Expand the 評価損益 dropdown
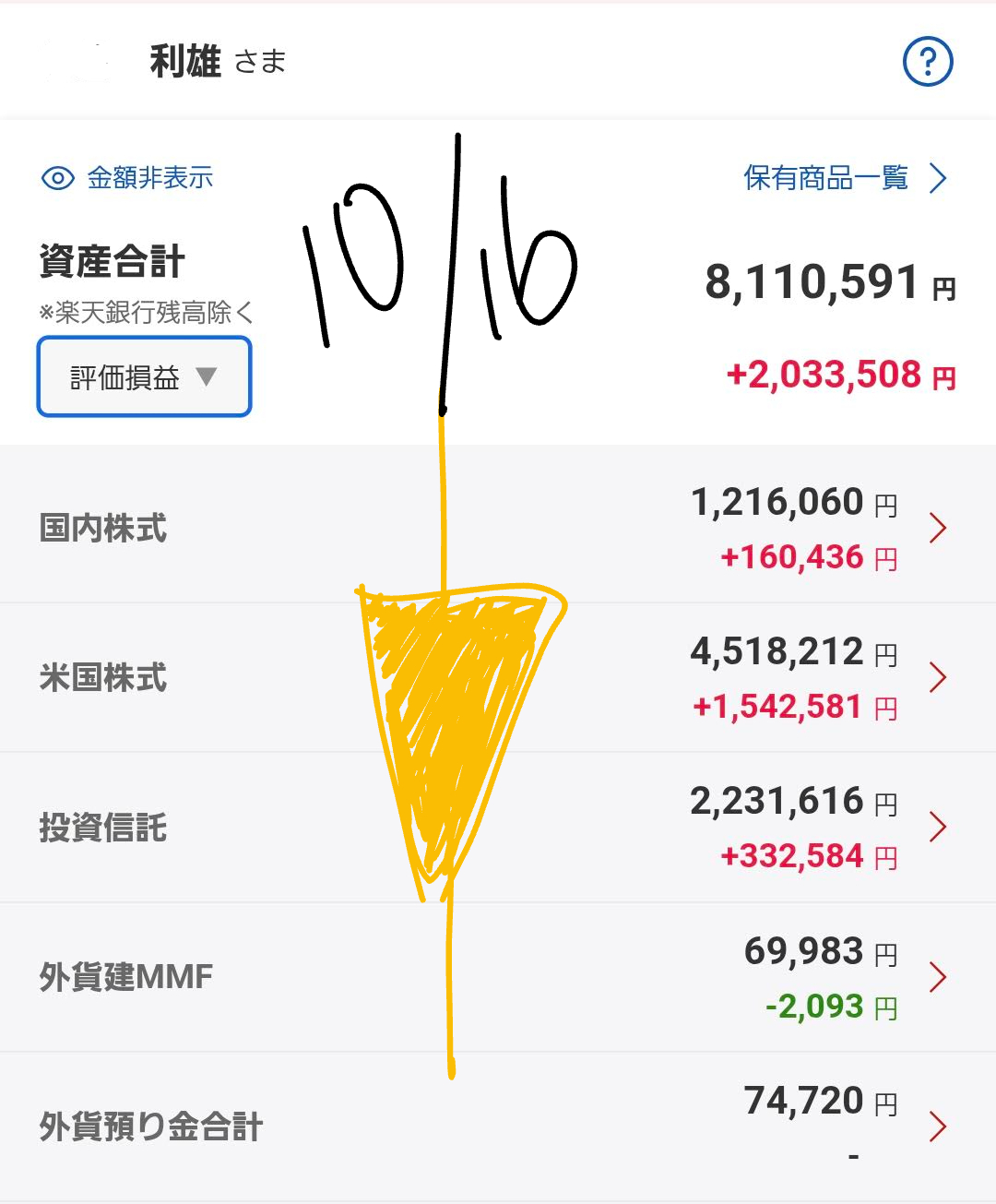This screenshot has width=996, height=1204. tap(144, 376)
